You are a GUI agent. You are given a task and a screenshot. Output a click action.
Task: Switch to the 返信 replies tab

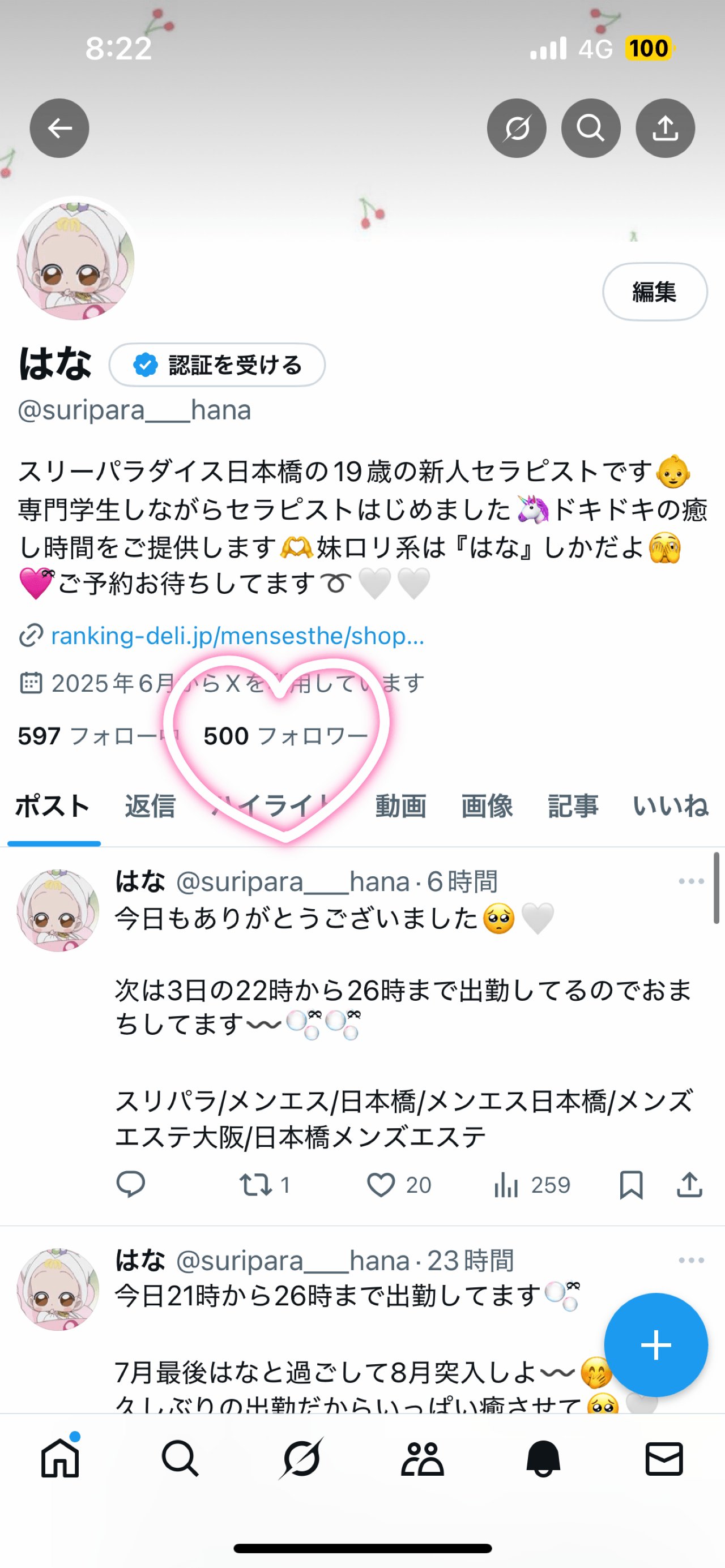(150, 806)
